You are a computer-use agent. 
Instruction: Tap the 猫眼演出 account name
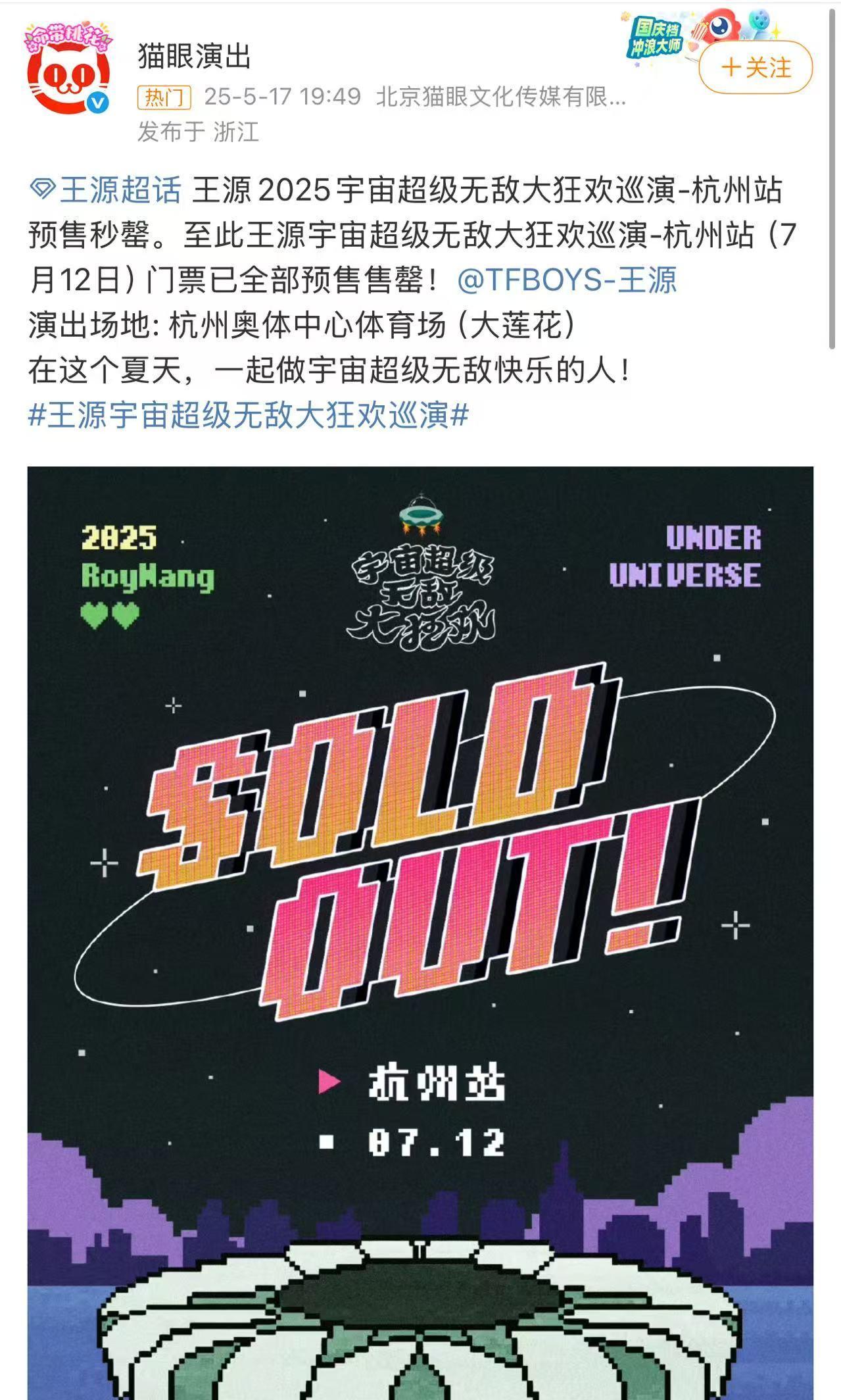pyautogui.click(x=195, y=57)
